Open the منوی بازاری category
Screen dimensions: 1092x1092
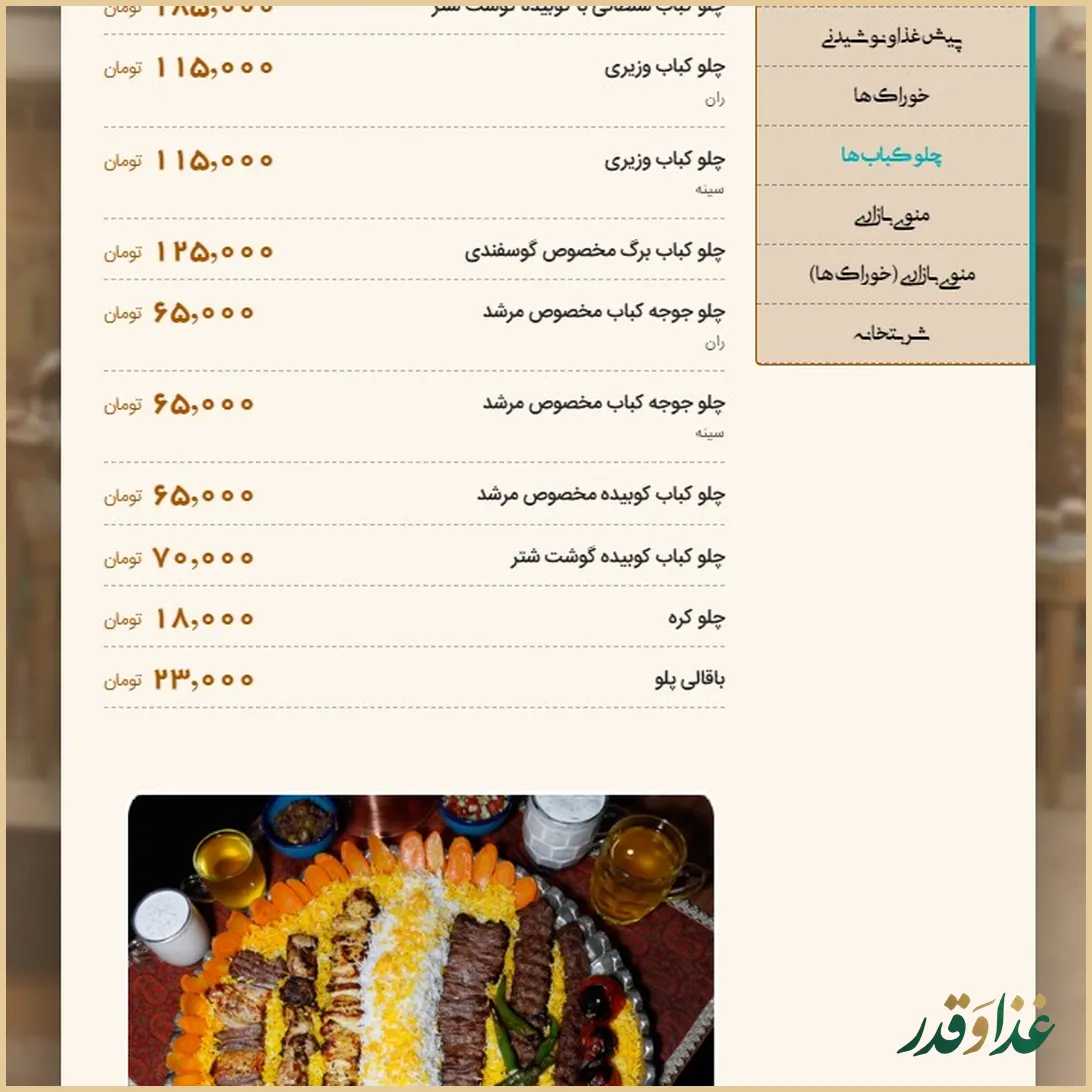point(892,215)
